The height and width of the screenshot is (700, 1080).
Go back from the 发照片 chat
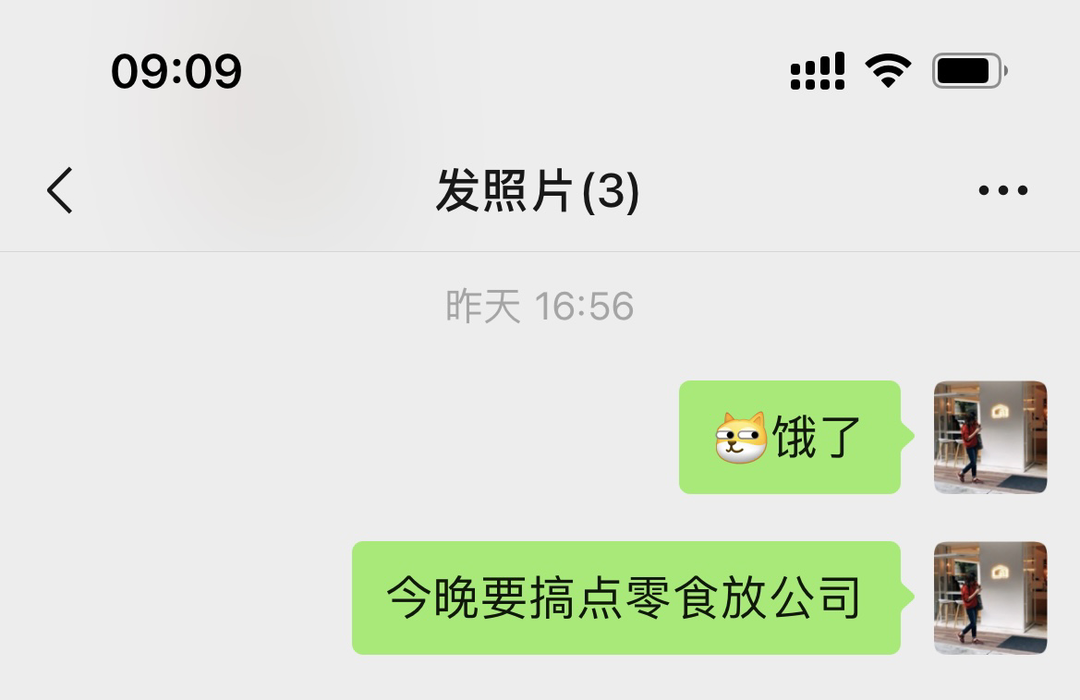pyautogui.click(x=60, y=190)
